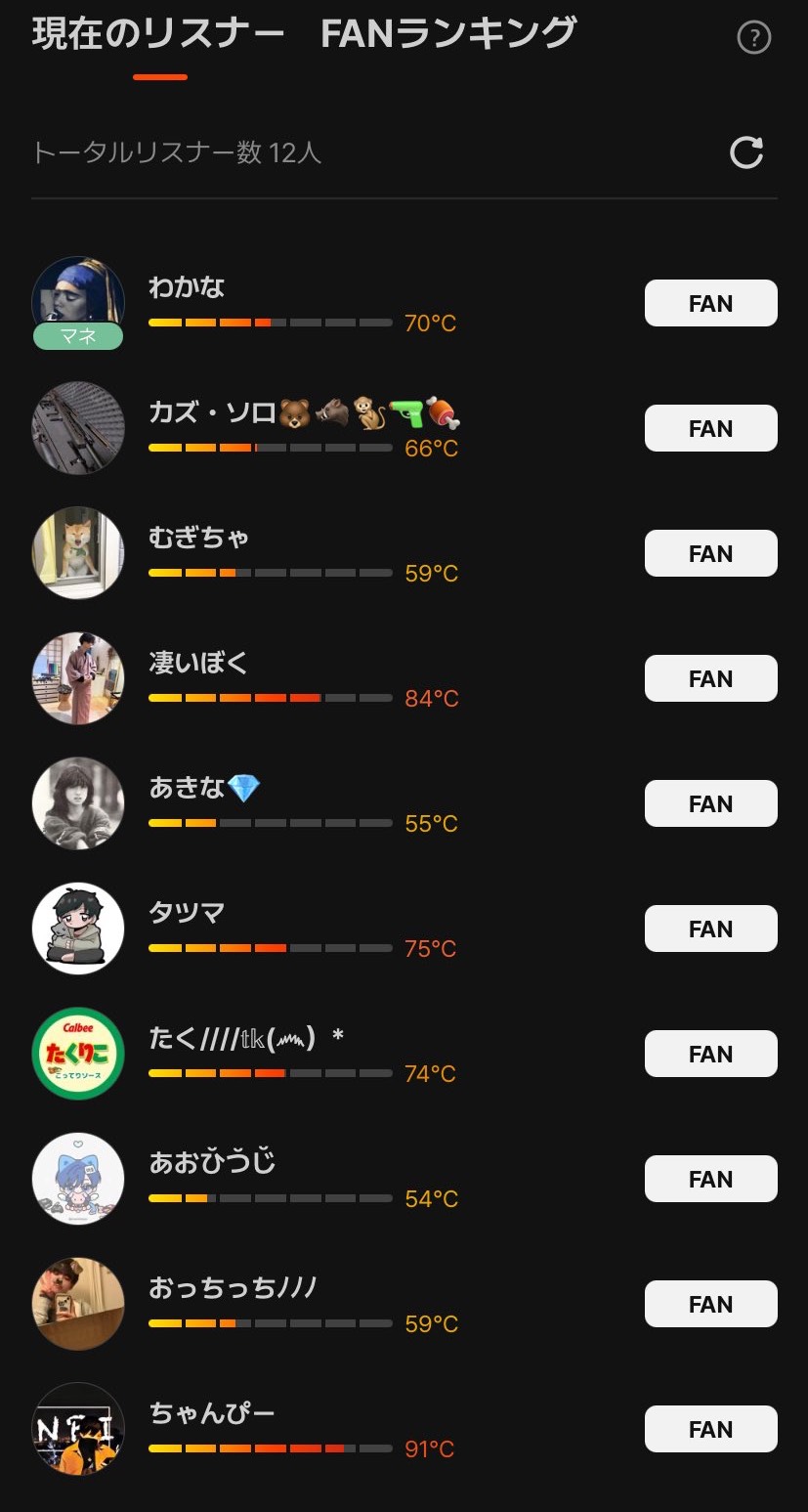Open ちゃんぴー's profile avatar
808x1512 pixels.
(78, 1429)
